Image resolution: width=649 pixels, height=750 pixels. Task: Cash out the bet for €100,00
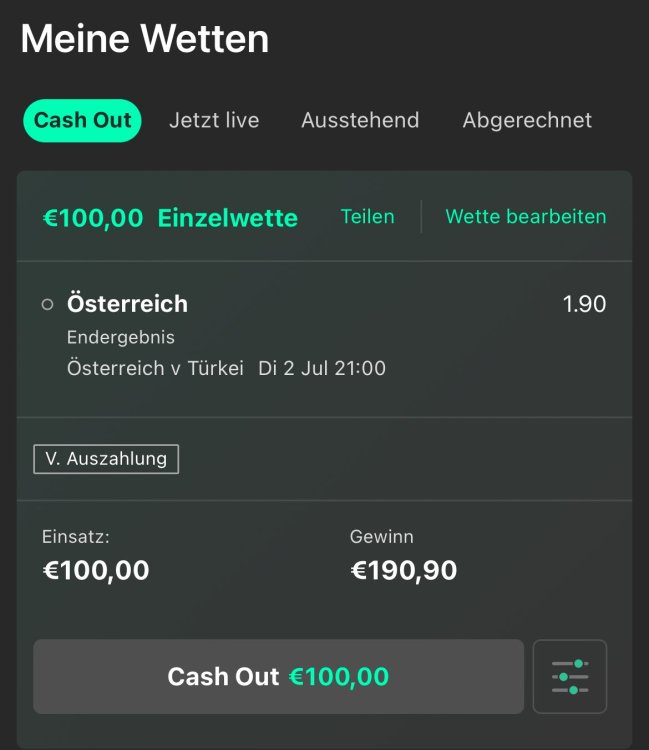[x=278, y=677]
